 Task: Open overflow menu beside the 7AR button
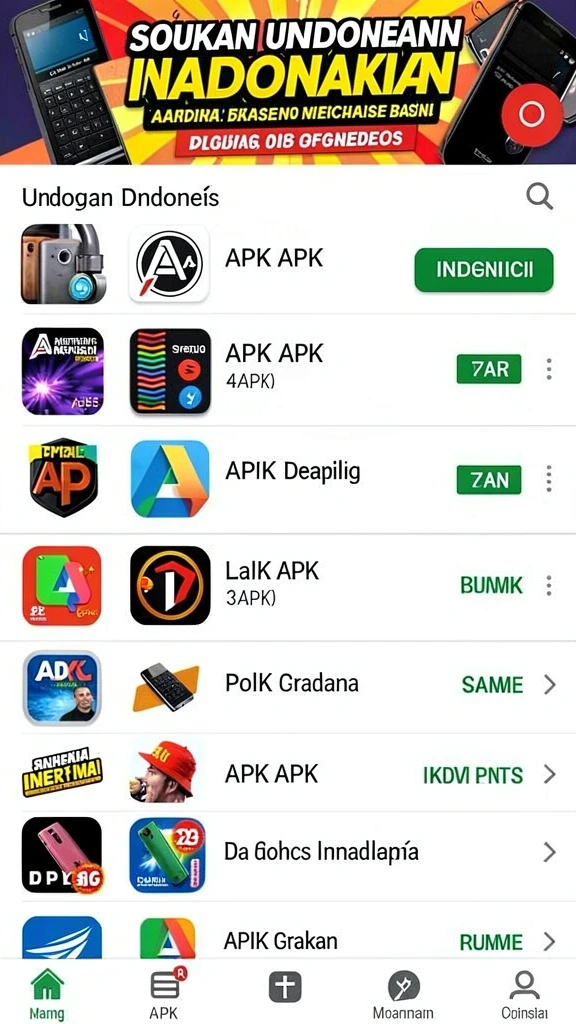(x=549, y=370)
